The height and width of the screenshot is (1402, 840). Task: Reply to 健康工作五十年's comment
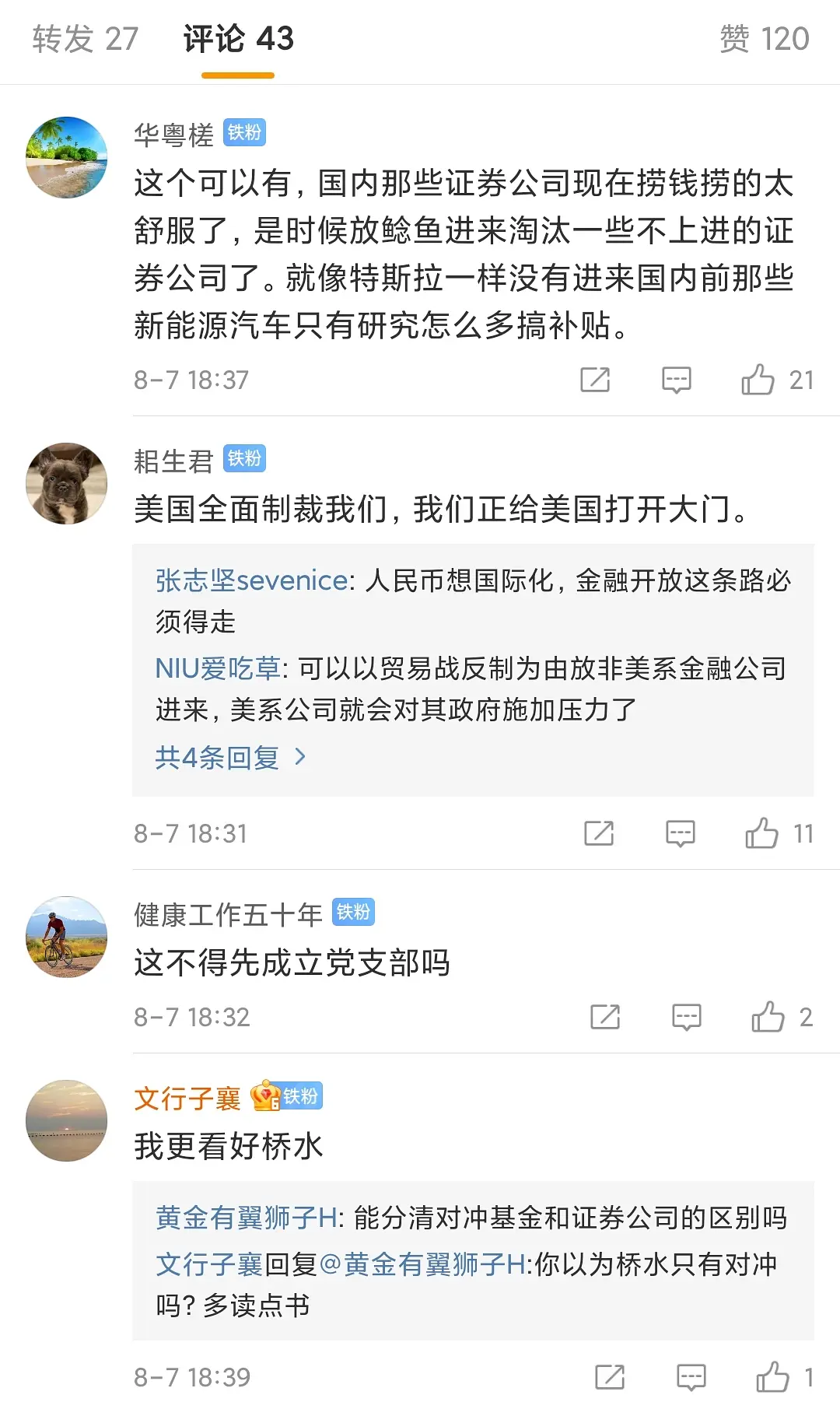tap(686, 1017)
